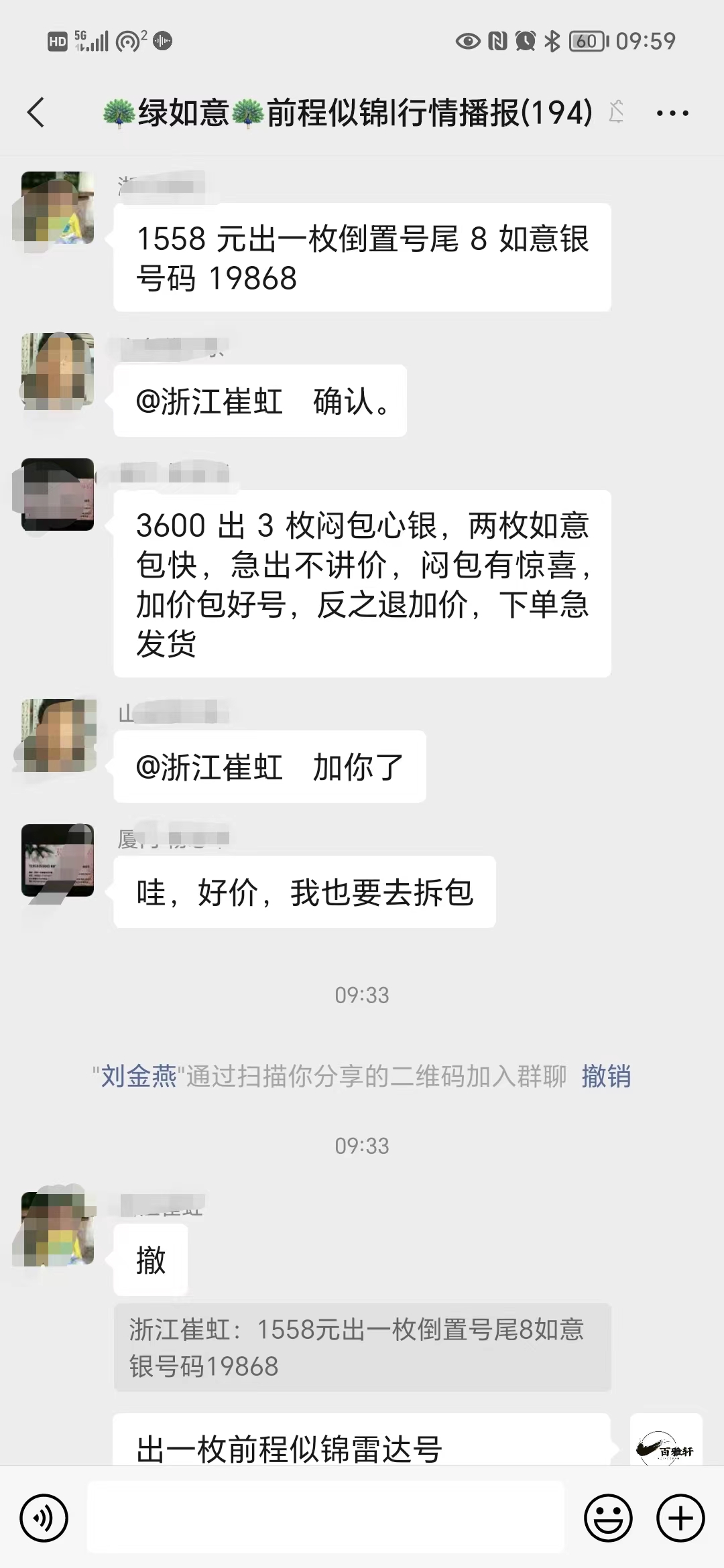Open the avatar beside 哇，好价 message
724x1568 pixels.
pos(58,860)
